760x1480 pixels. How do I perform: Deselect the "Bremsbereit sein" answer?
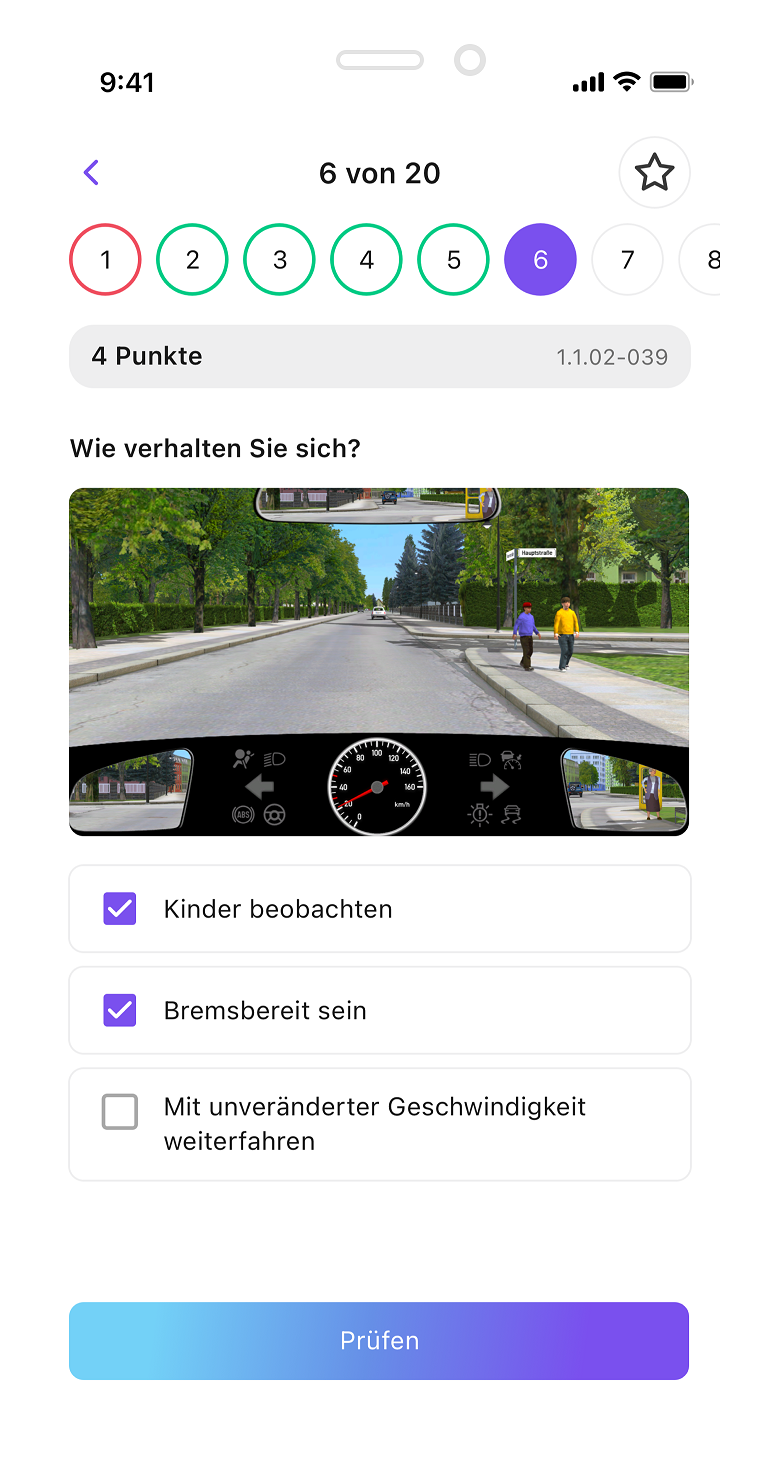120,1010
